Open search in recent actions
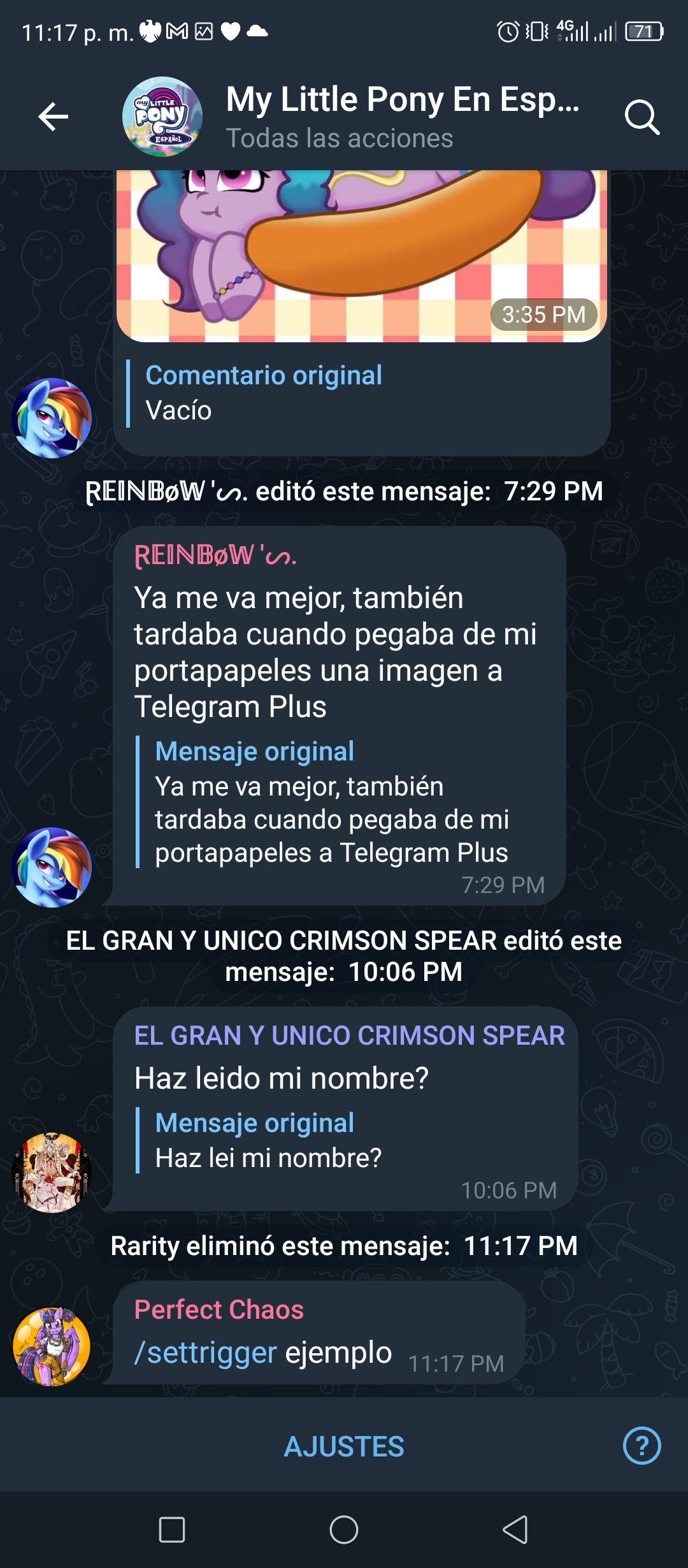This screenshot has height=1568, width=688. tap(641, 117)
